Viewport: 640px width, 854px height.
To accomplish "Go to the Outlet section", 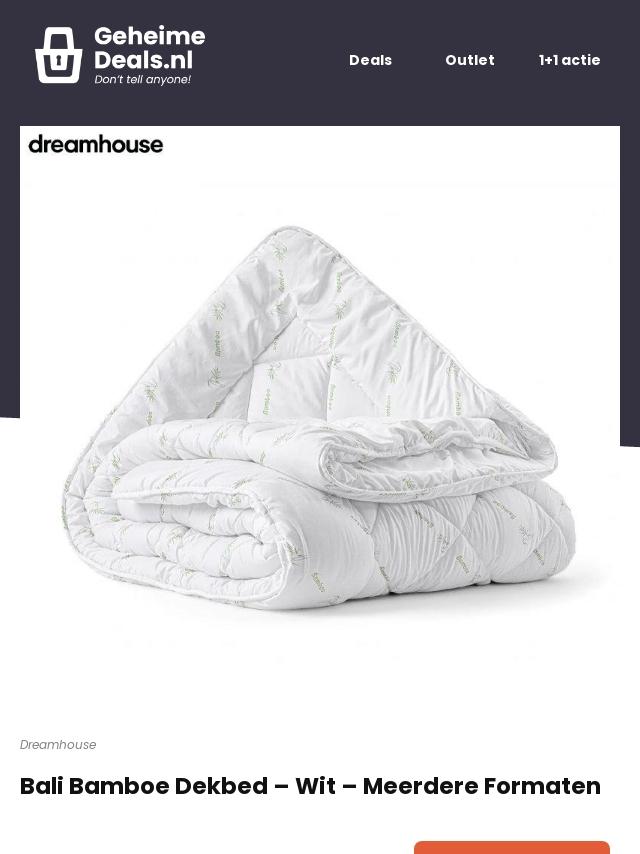I will [x=469, y=60].
